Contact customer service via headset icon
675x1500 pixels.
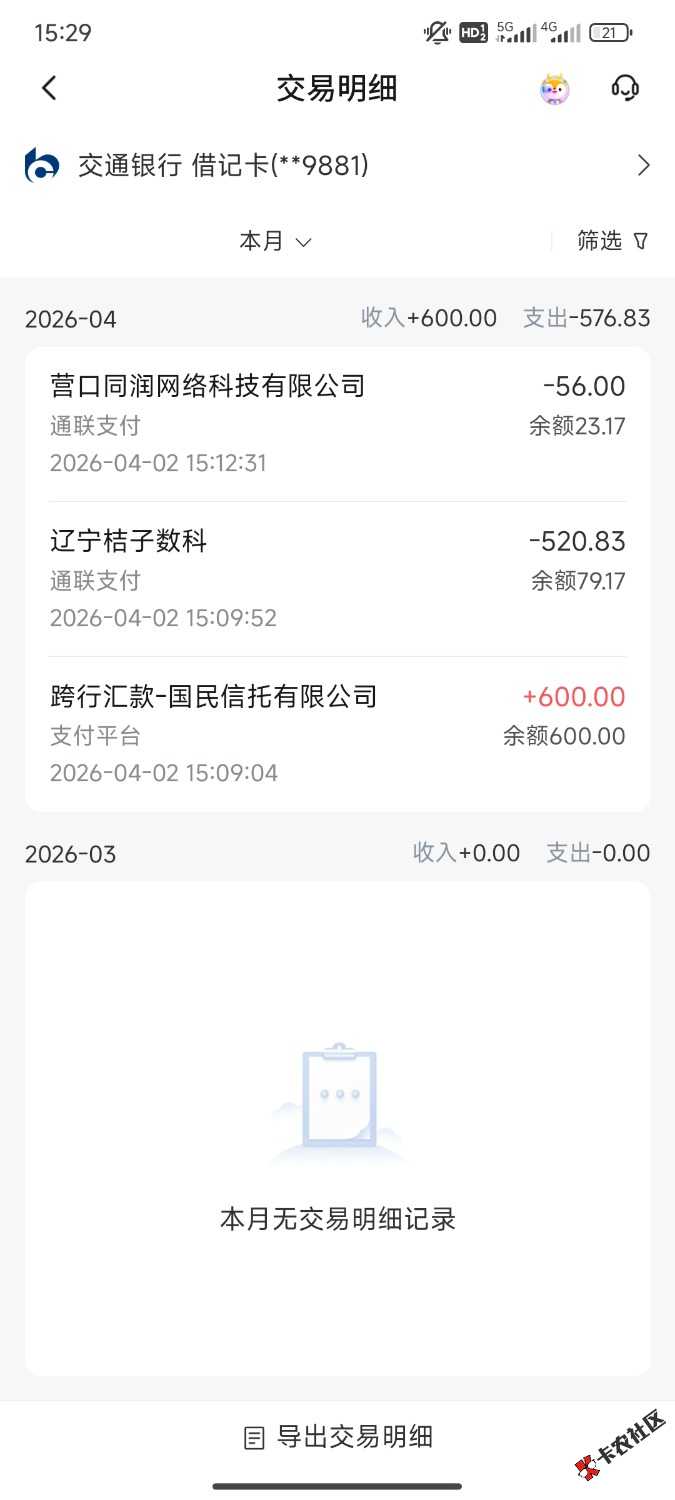625,88
